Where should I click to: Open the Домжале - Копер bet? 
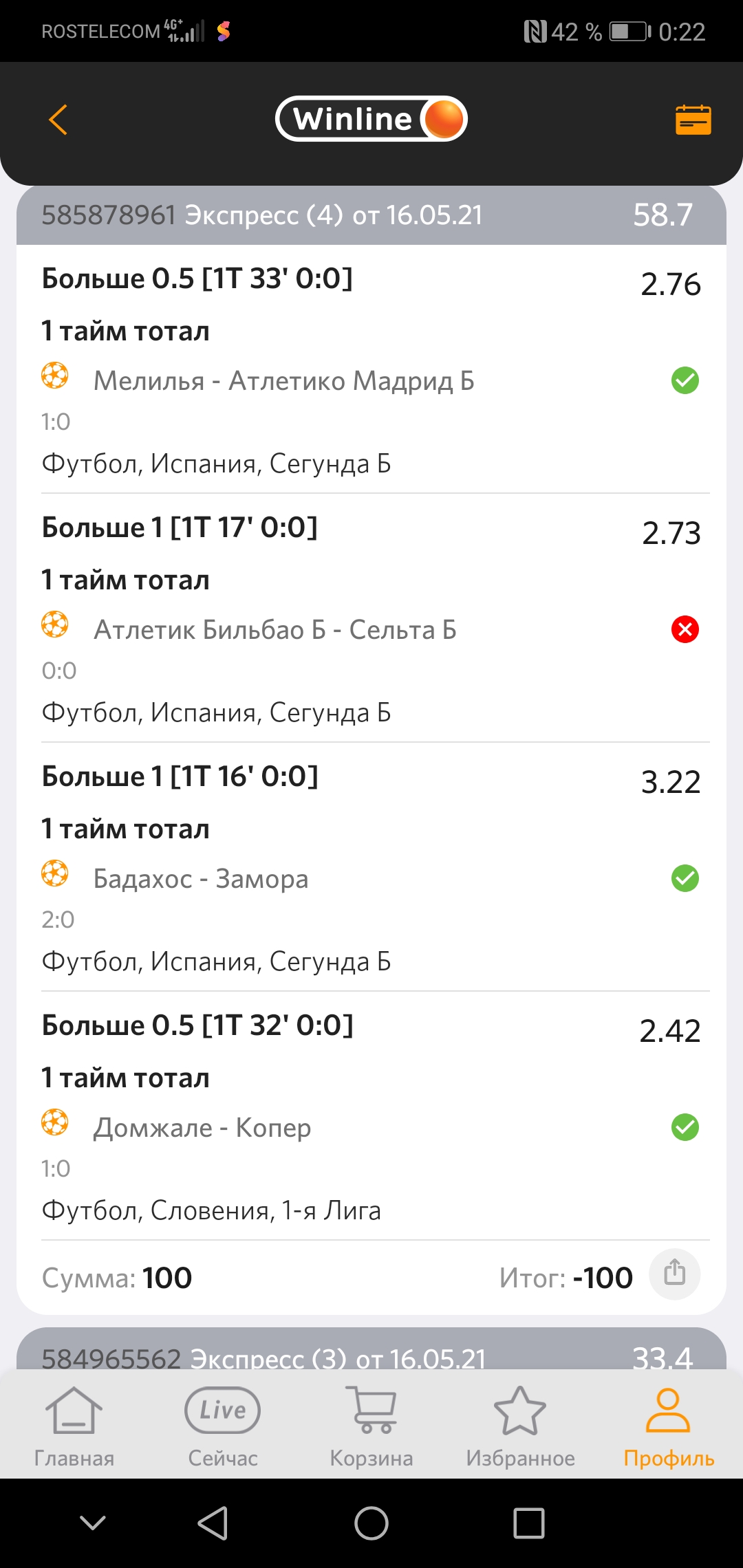point(202,1127)
